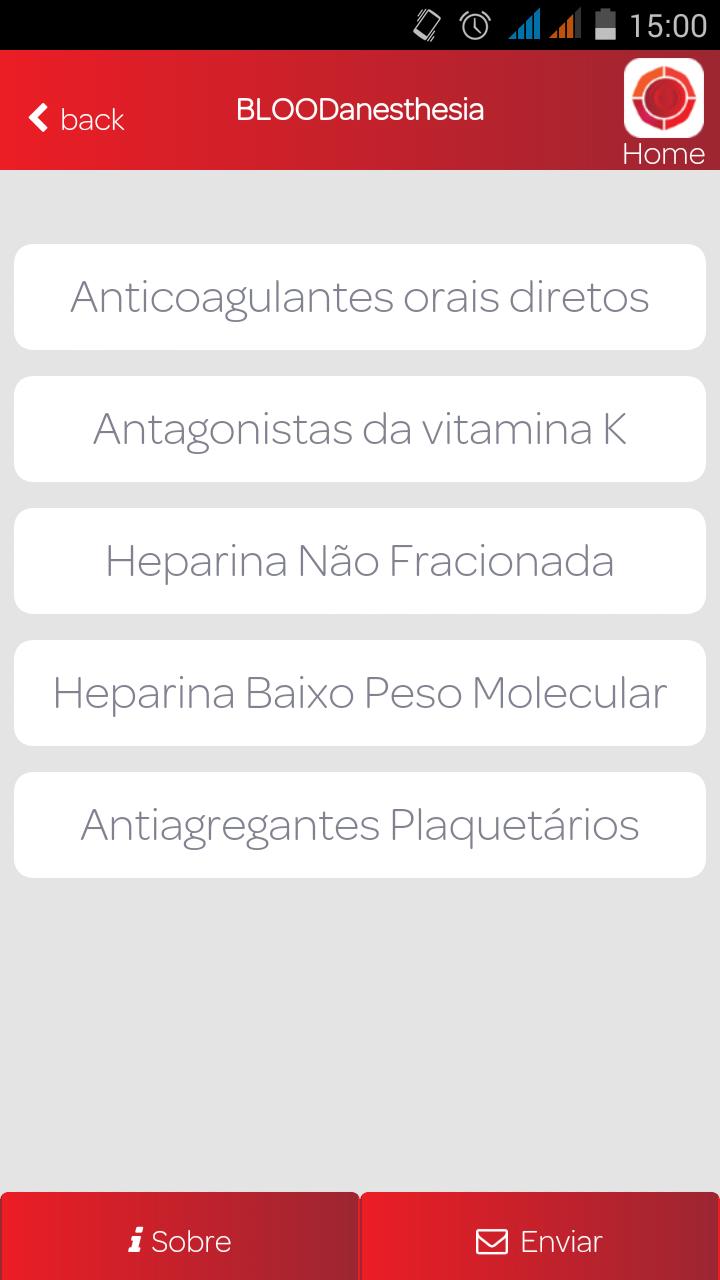Screen dimensions: 720x1280
Task: Select Antagonistas da vitamina K
Action: 360,429
